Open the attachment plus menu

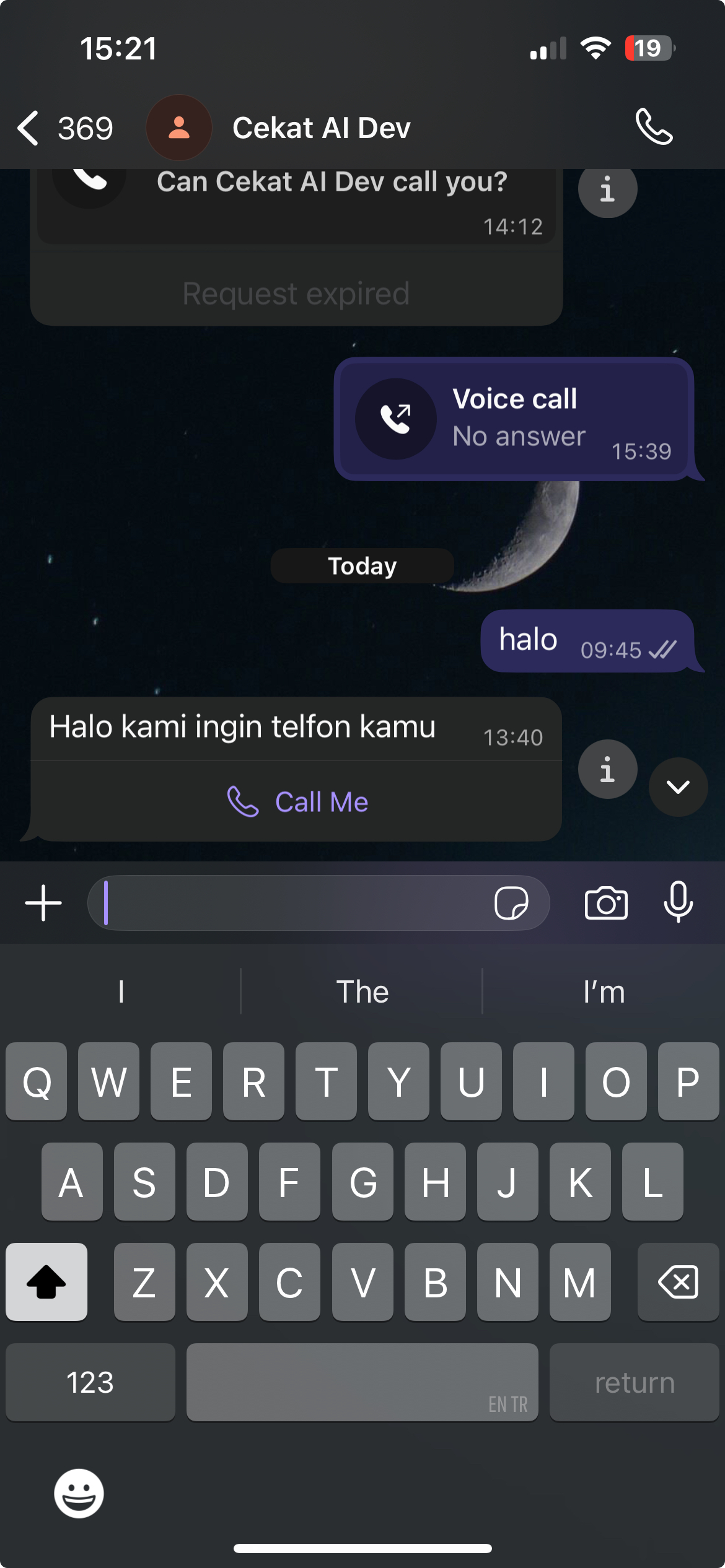click(43, 903)
